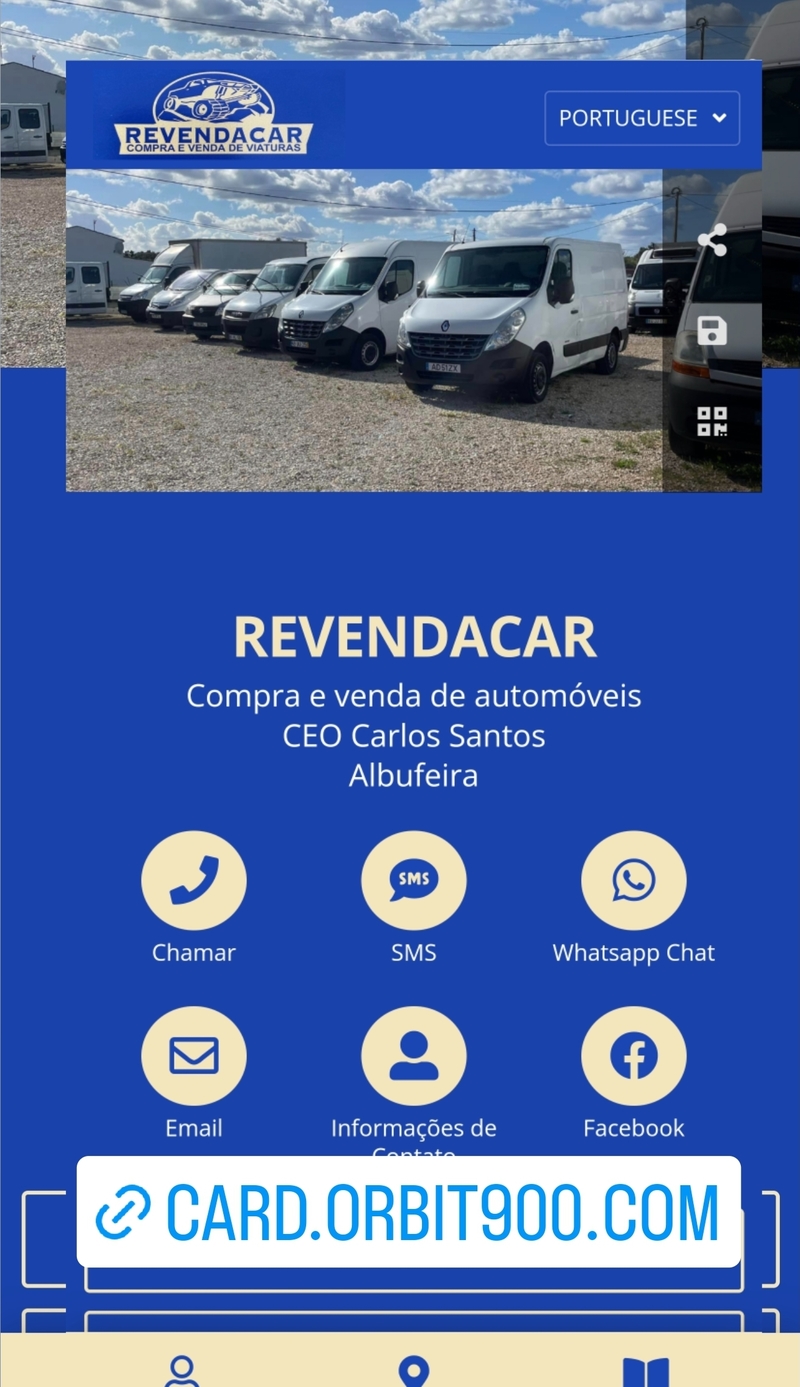Open the PORTUGUESE language dropdown

(641, 117)
